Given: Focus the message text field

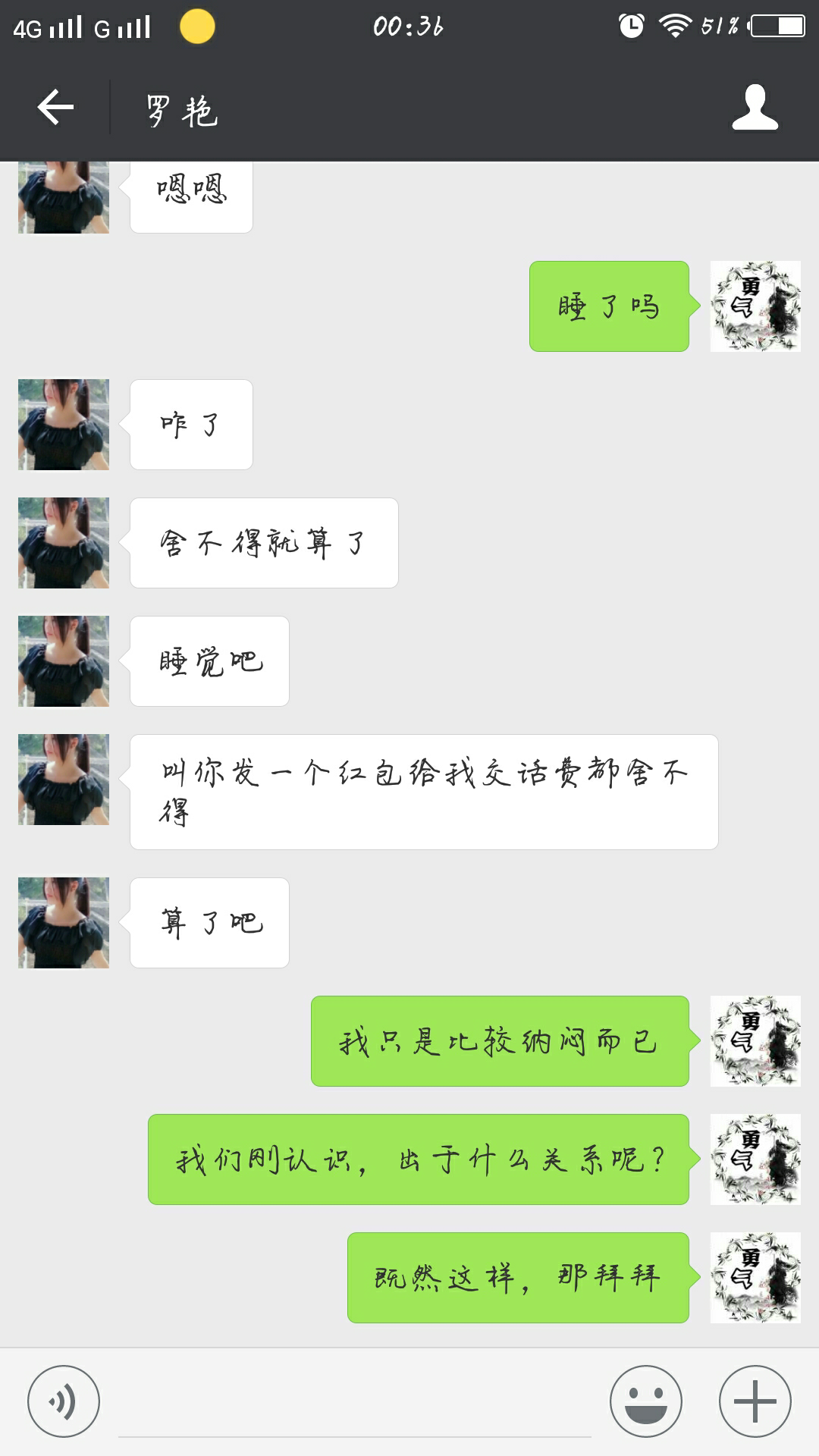Looking at the screenshot, I should [355, 1403].
